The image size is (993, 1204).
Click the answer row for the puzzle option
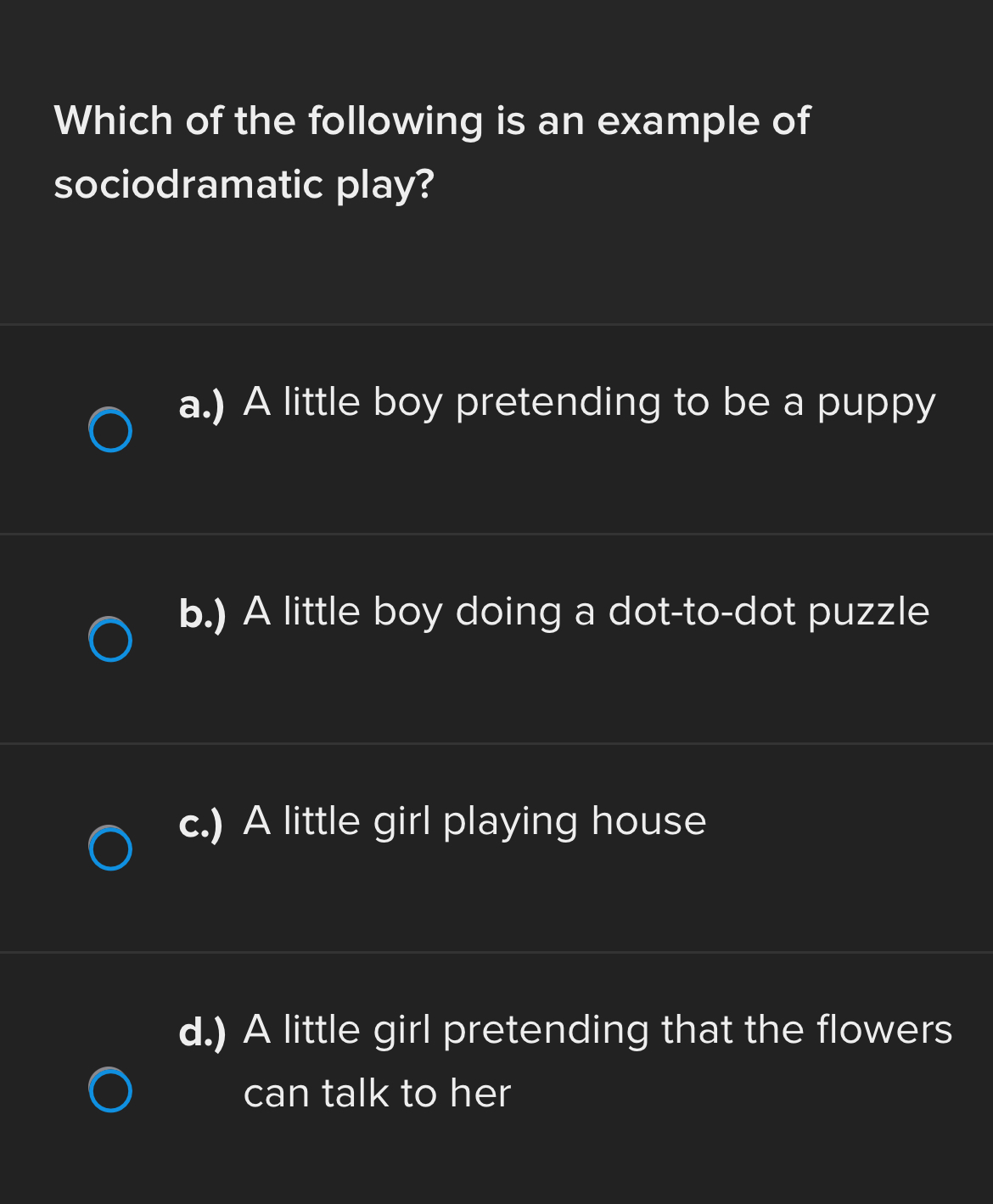[496, 638]
